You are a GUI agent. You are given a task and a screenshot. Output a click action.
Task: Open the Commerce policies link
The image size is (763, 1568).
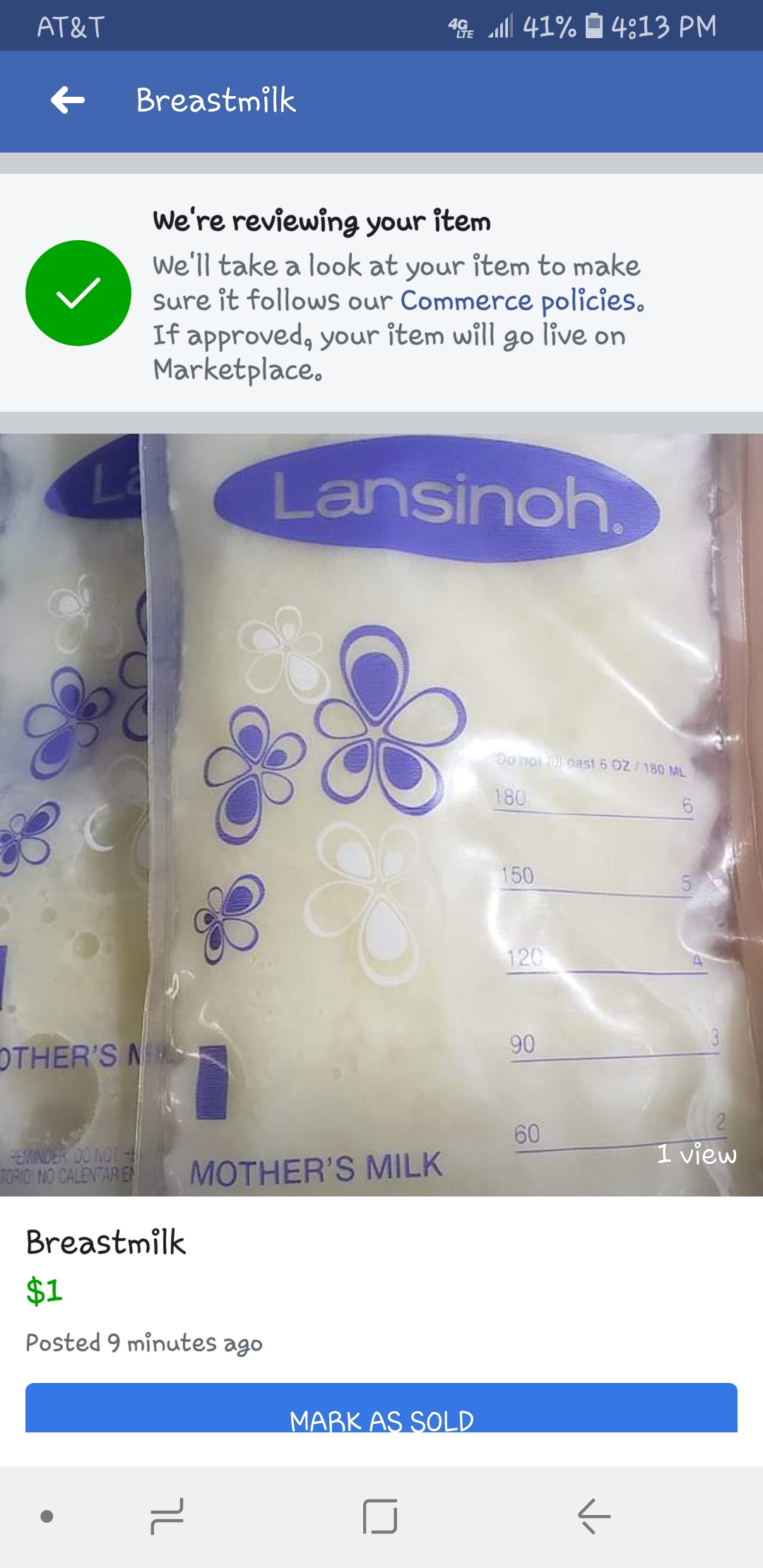click(x=521, y=301)
